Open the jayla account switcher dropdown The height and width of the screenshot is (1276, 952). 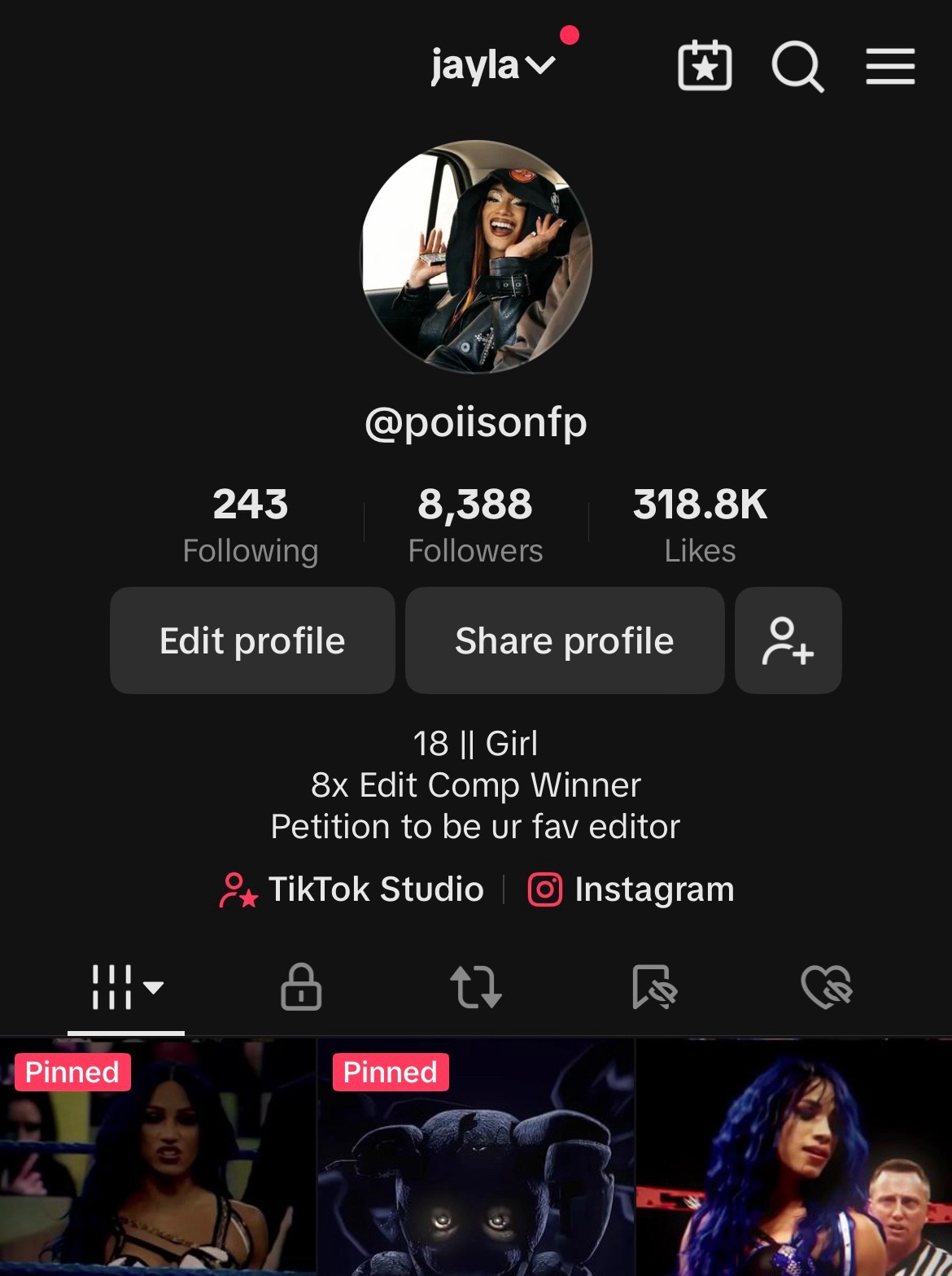pyautogui.click(x=493, y=65)
